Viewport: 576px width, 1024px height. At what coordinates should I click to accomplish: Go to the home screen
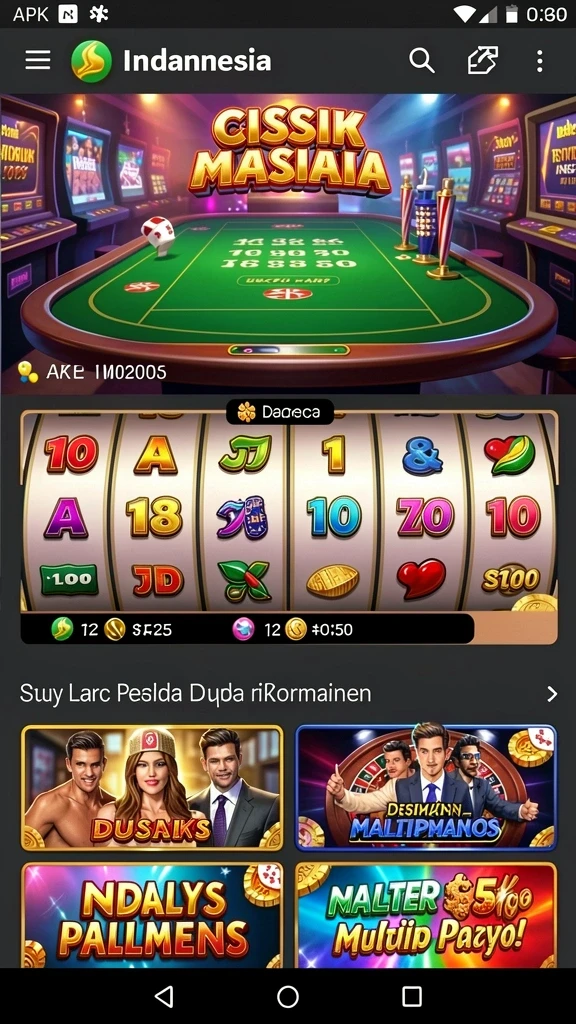click(x=288, y=996)
